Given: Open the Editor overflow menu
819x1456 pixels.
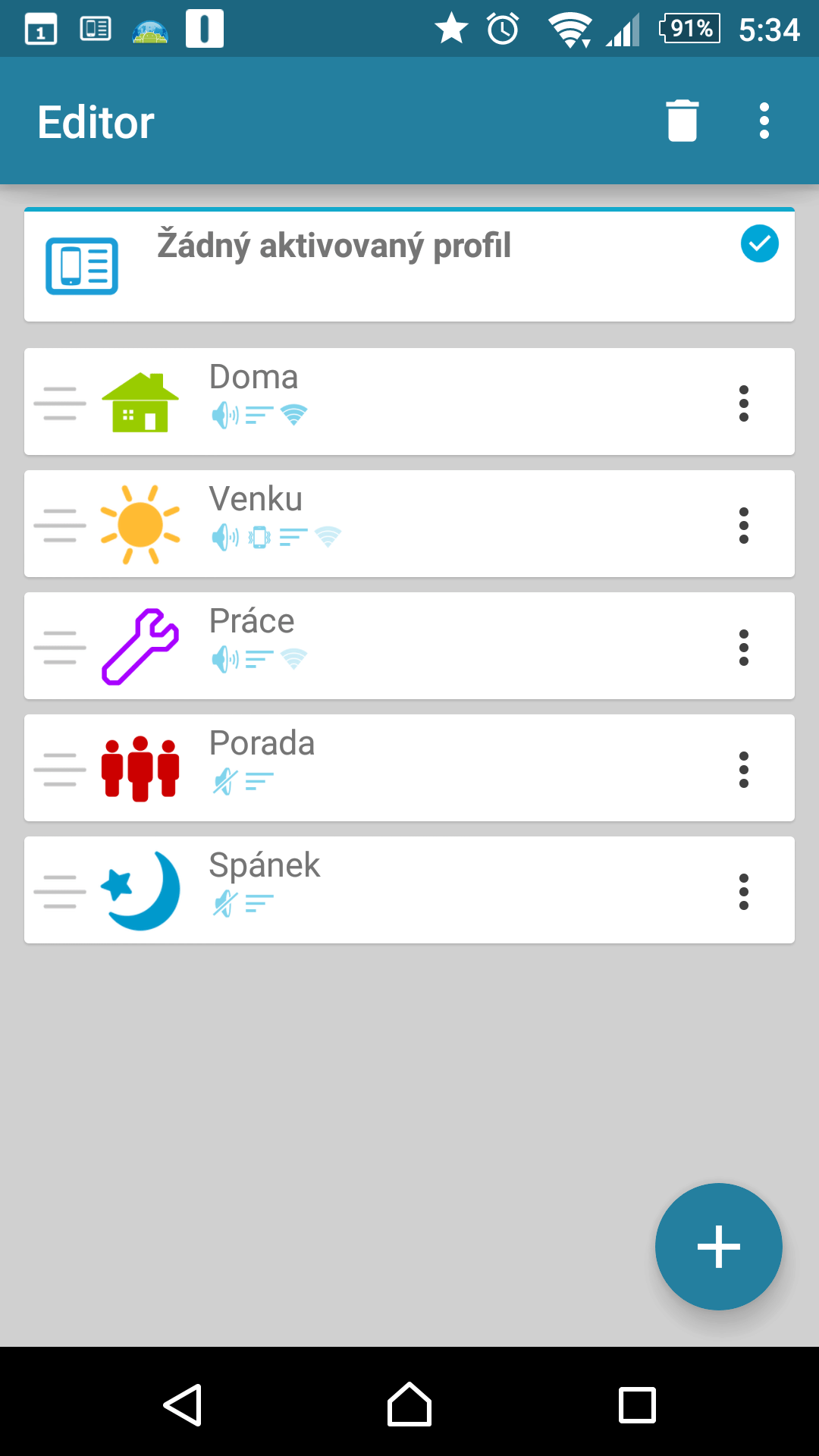Looking at the screenshot, I should pyautogui.click(x=764, y=121).
